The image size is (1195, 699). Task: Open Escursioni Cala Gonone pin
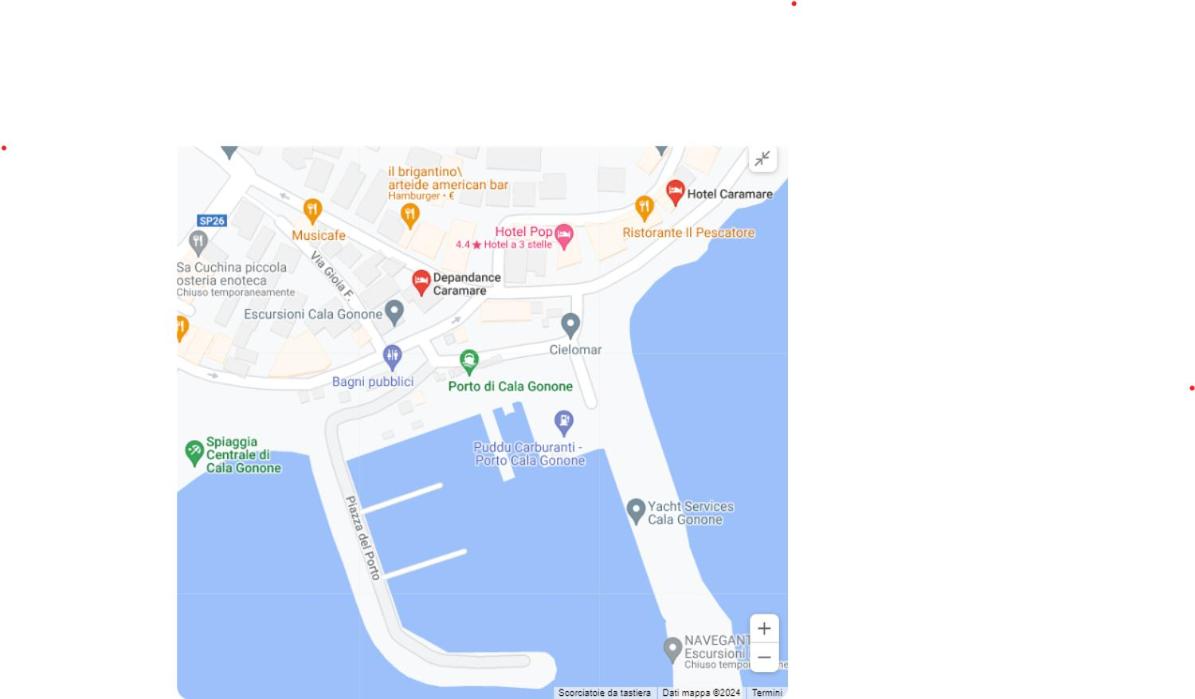click(395, 312)
